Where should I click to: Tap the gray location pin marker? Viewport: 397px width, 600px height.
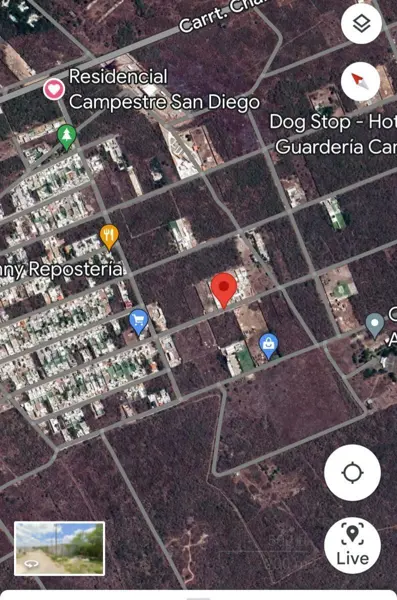[374, 326]
